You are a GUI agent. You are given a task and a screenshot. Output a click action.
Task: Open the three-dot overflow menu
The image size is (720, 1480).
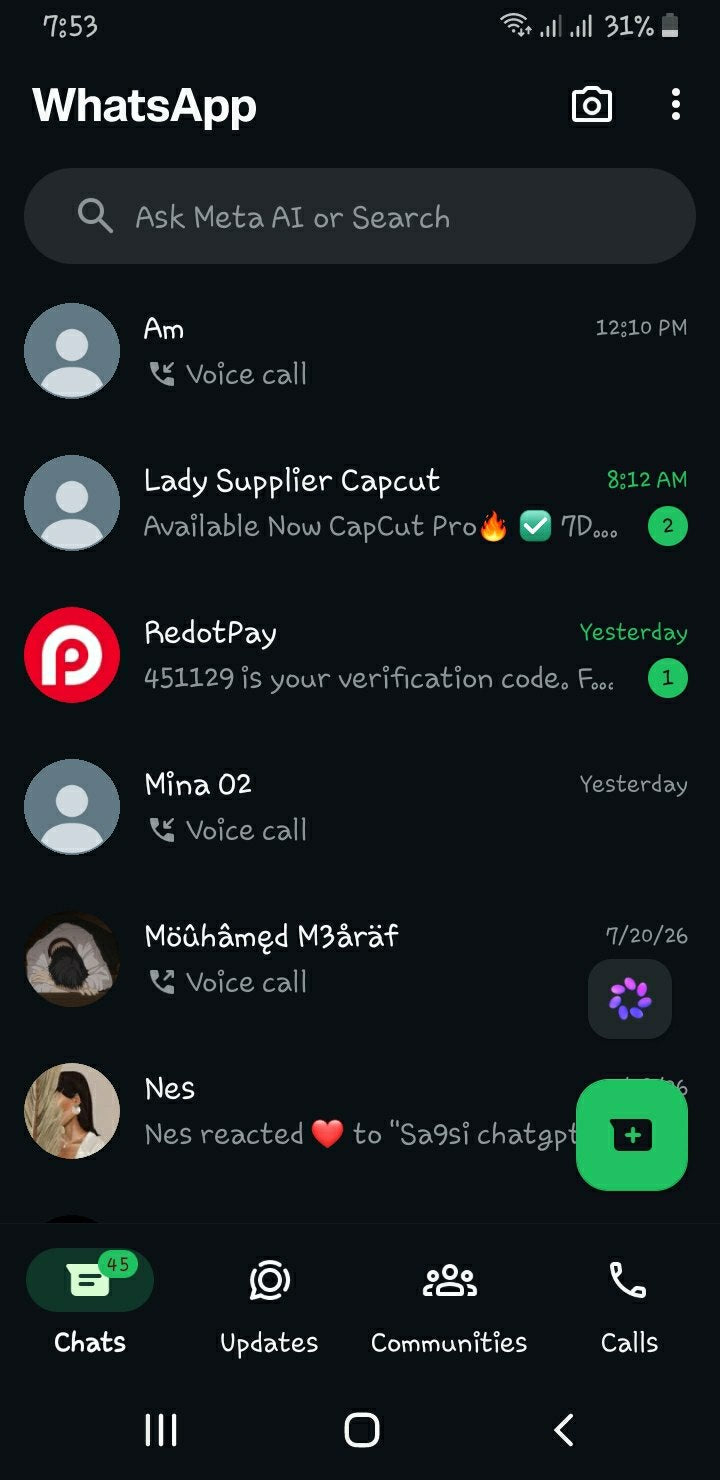tap(676, 105)
